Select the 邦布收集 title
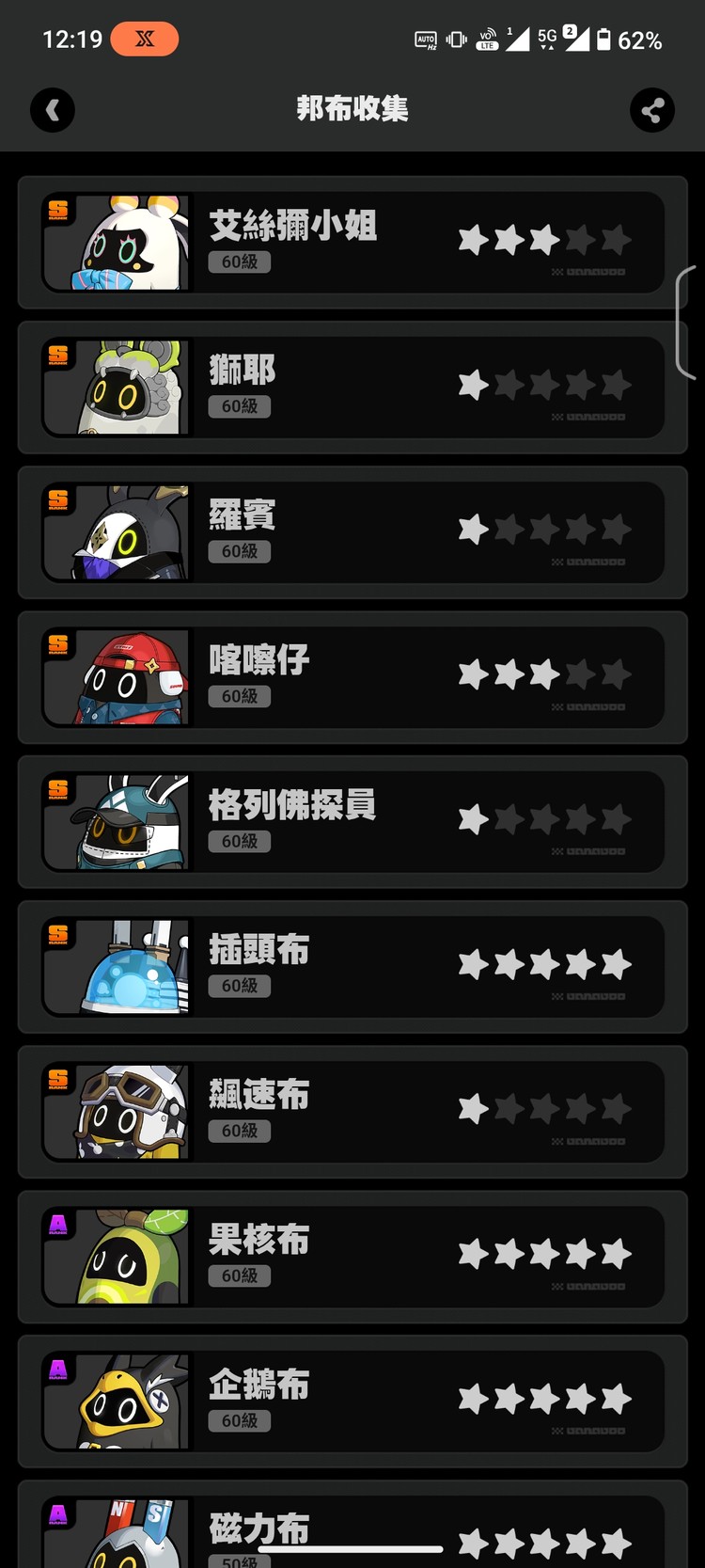The width and height of the screenshot is (705, 1568). click(352, 108)
